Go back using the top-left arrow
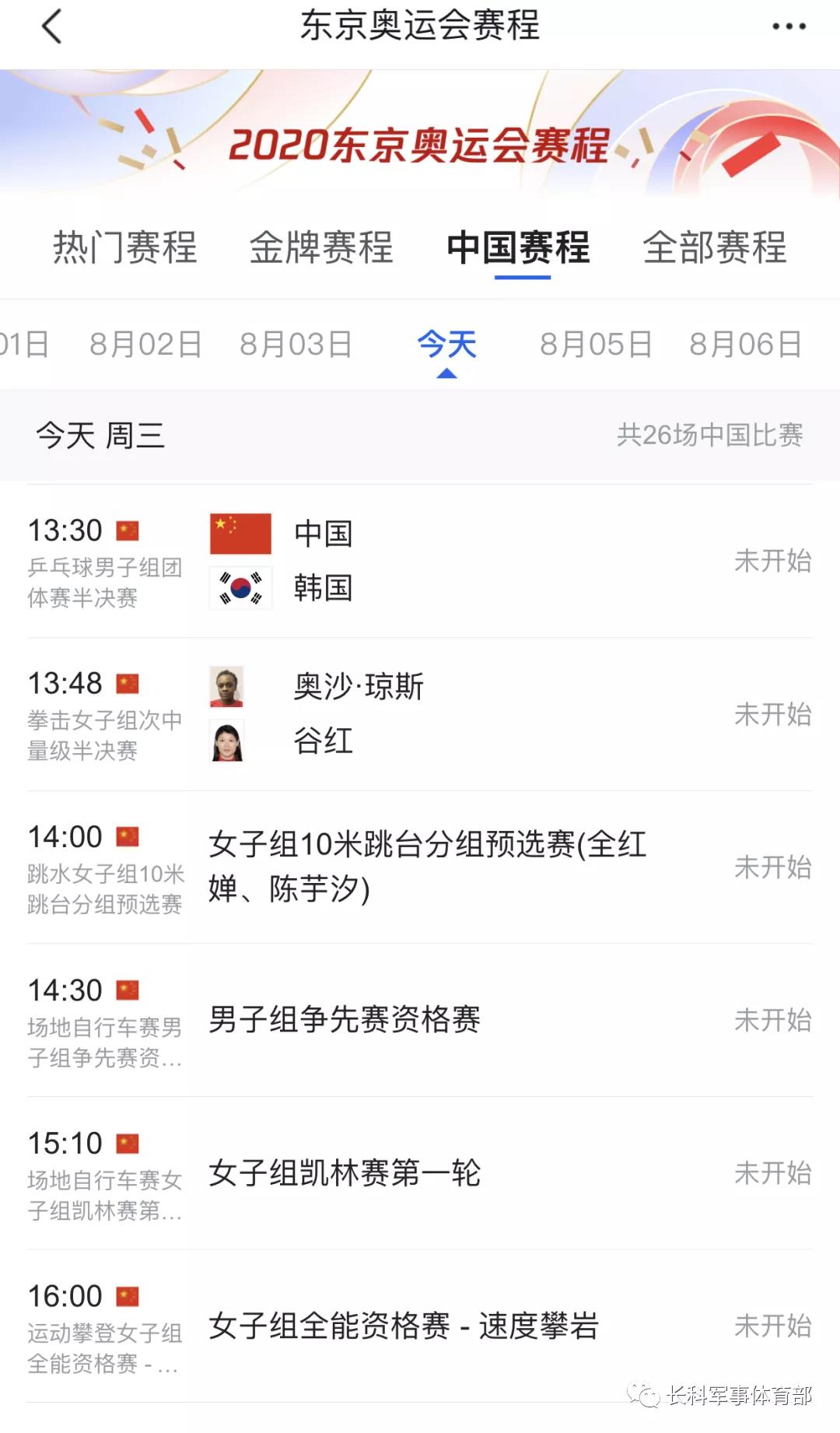This screenshot has height=1433, width=840. coord(51,26)
